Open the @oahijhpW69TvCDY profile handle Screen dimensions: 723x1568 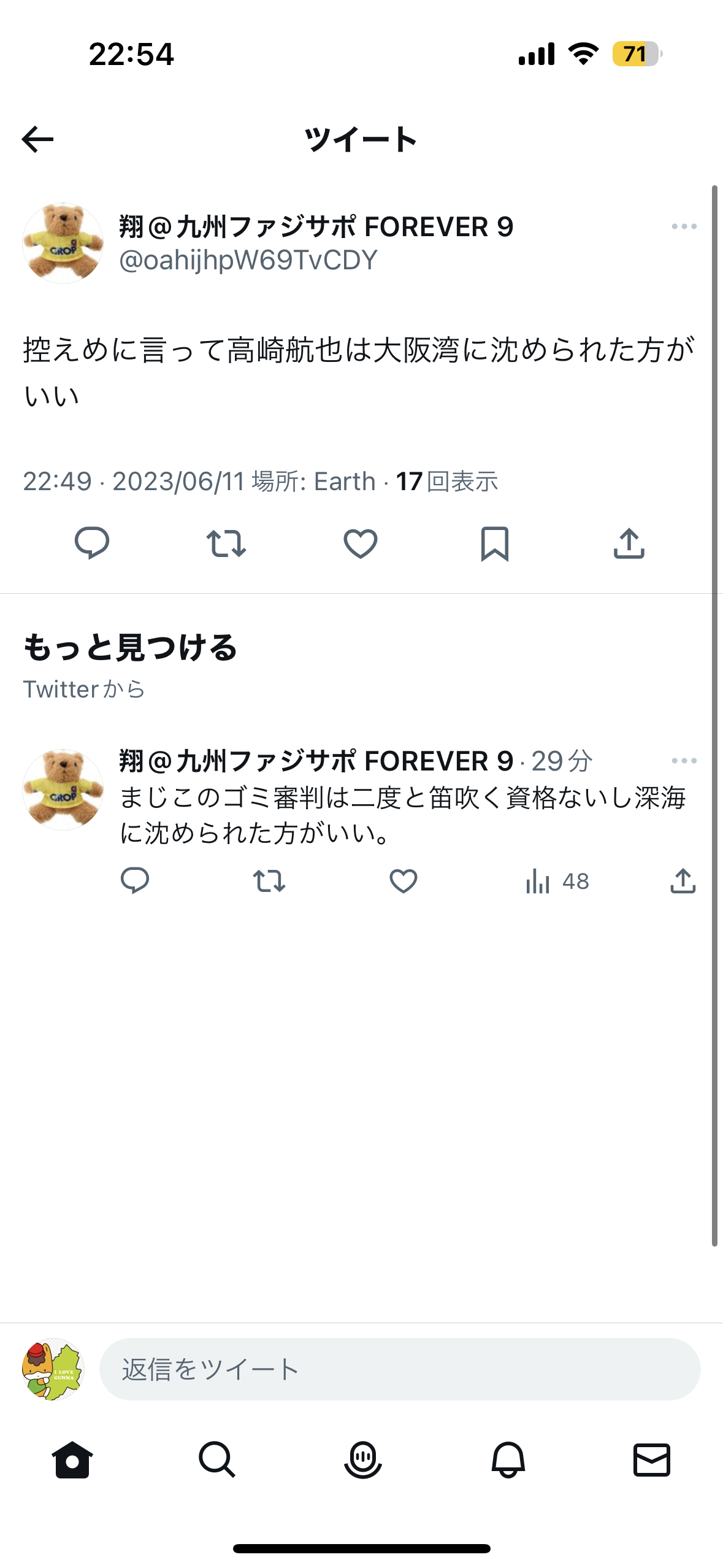248,260
